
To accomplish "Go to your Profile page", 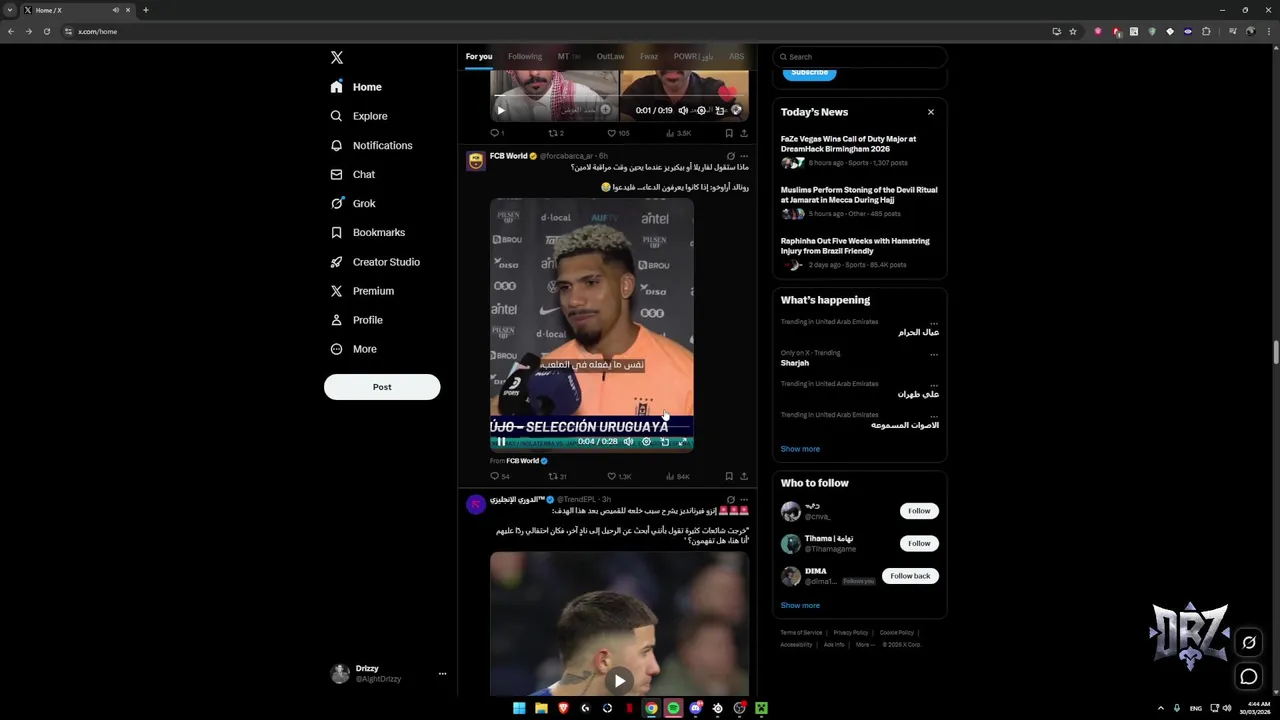I will [x=367, y=320].
